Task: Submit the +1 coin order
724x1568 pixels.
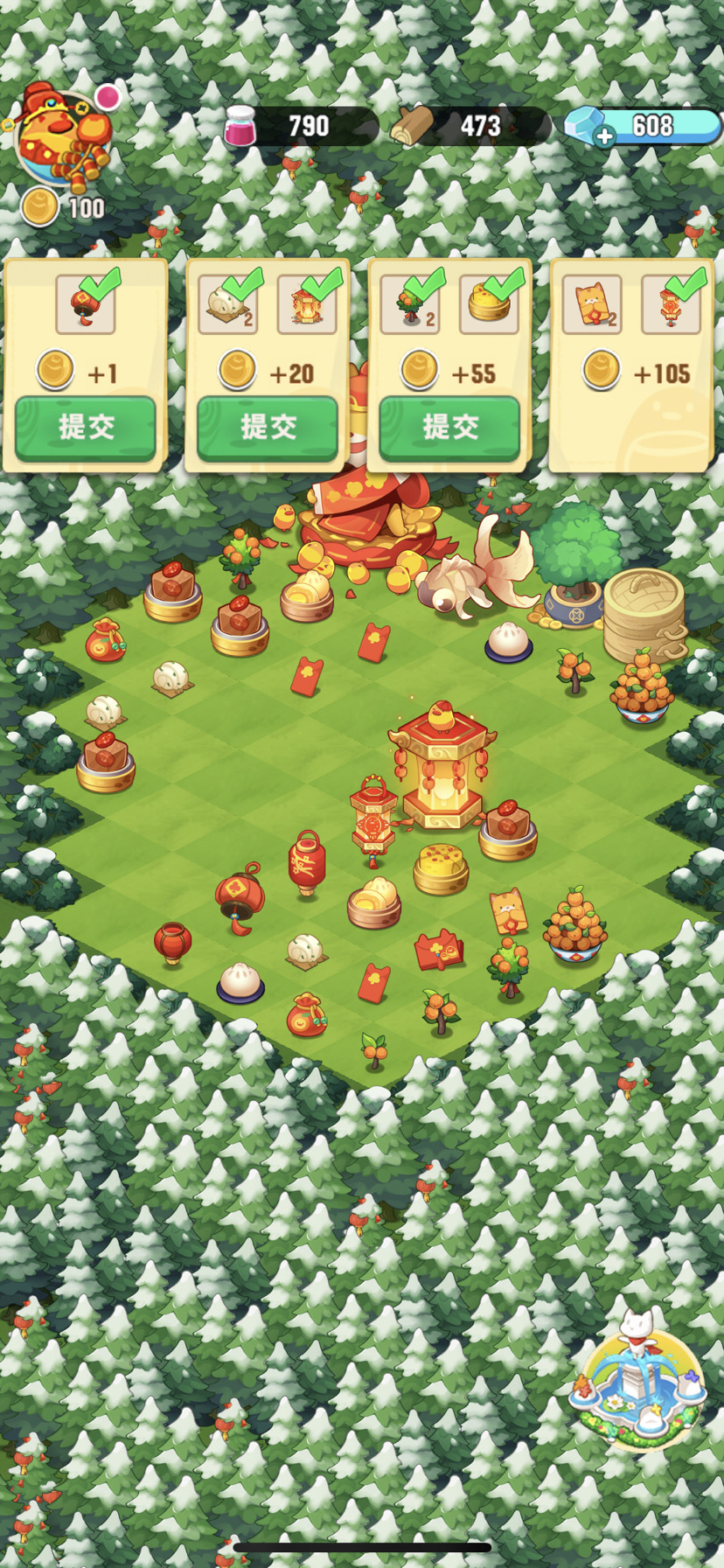Action: tap(86, 427)
